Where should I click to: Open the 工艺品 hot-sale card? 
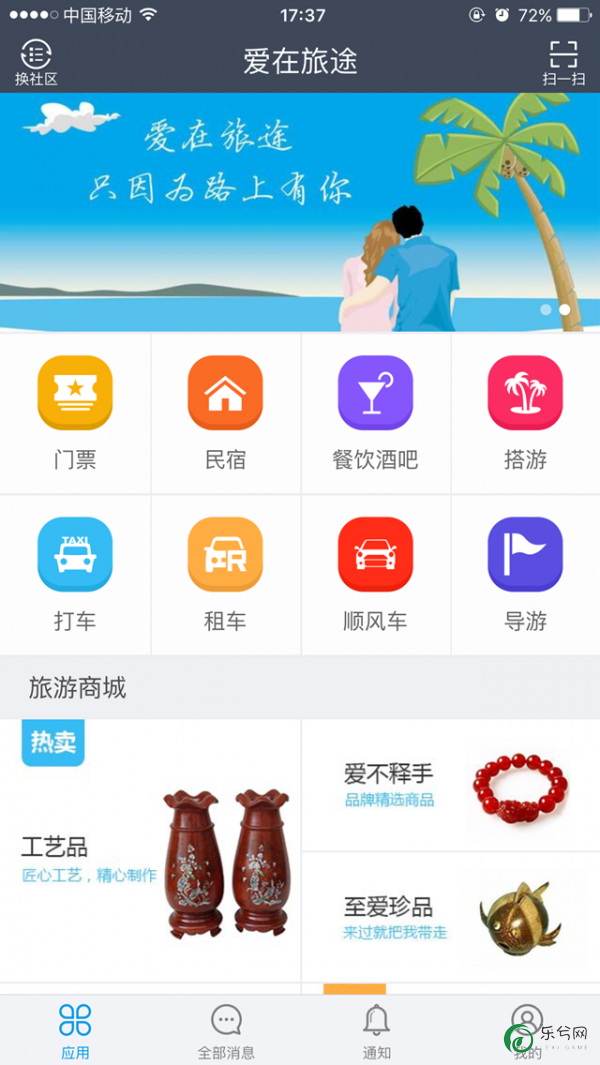click(150, 850)
